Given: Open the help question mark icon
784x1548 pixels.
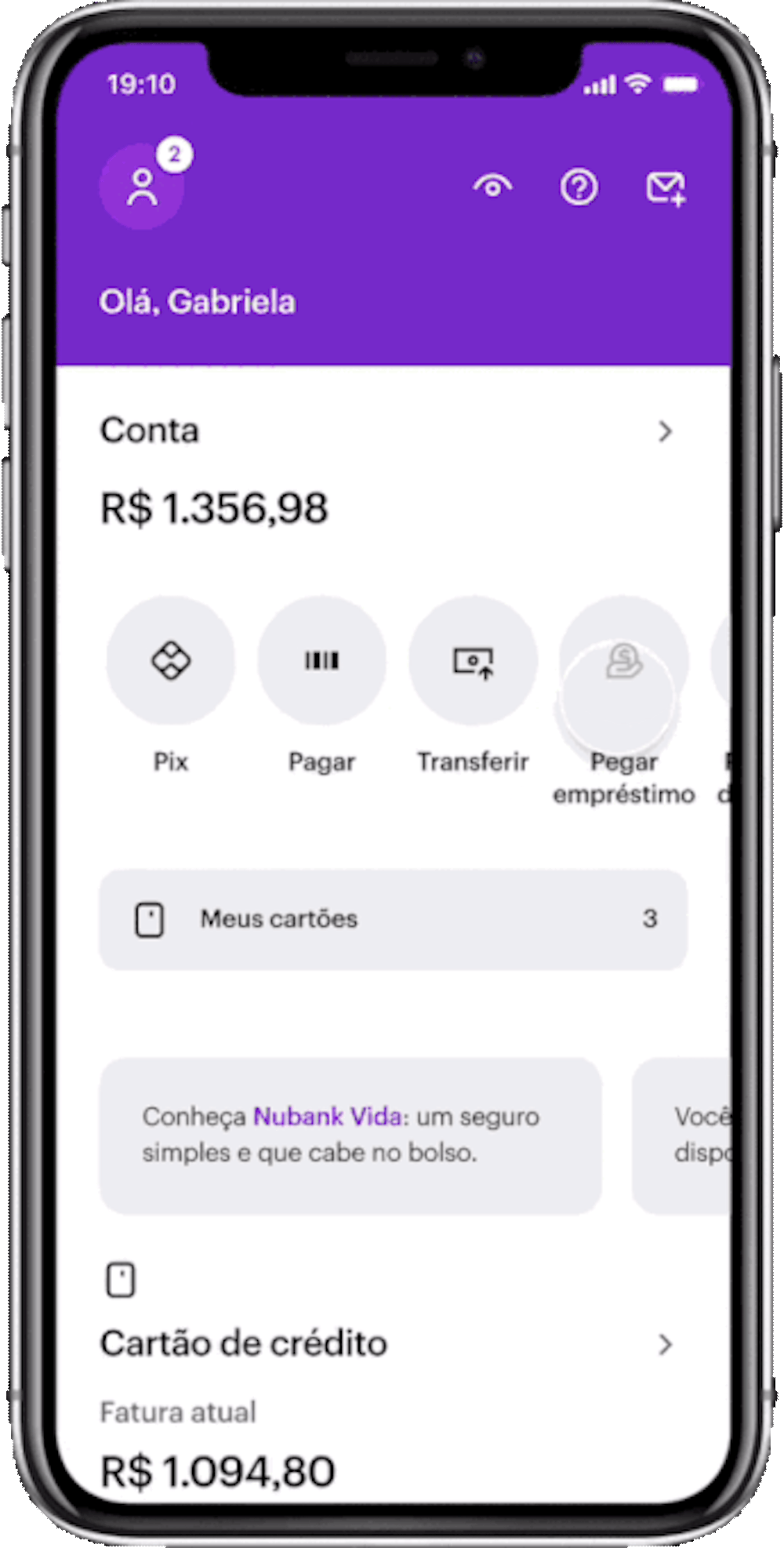Looking at the screenshot, I should 579,187.
